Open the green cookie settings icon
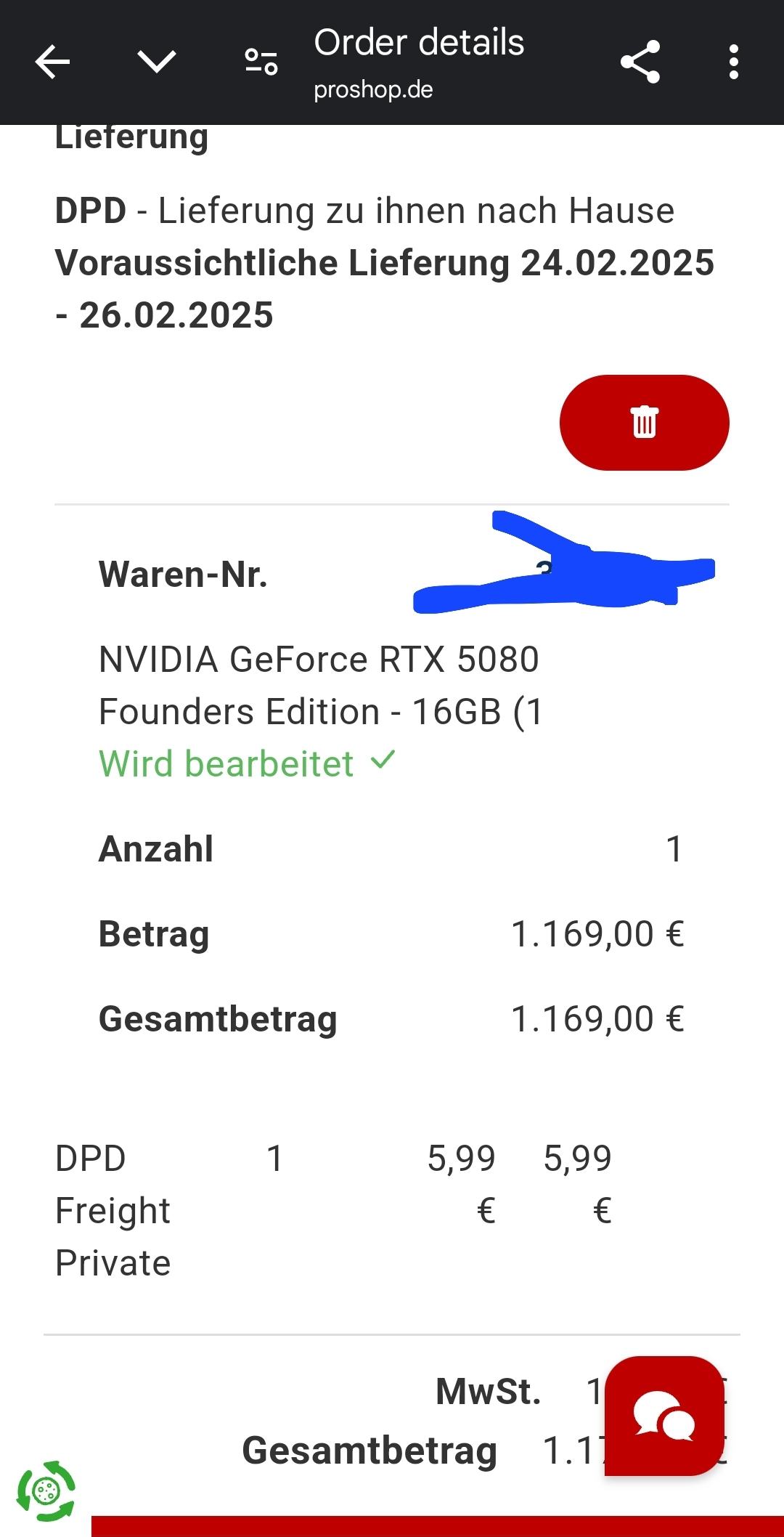Viewport: 784px width, 1537px height. pyautogui.click(x=46, y=1492)
